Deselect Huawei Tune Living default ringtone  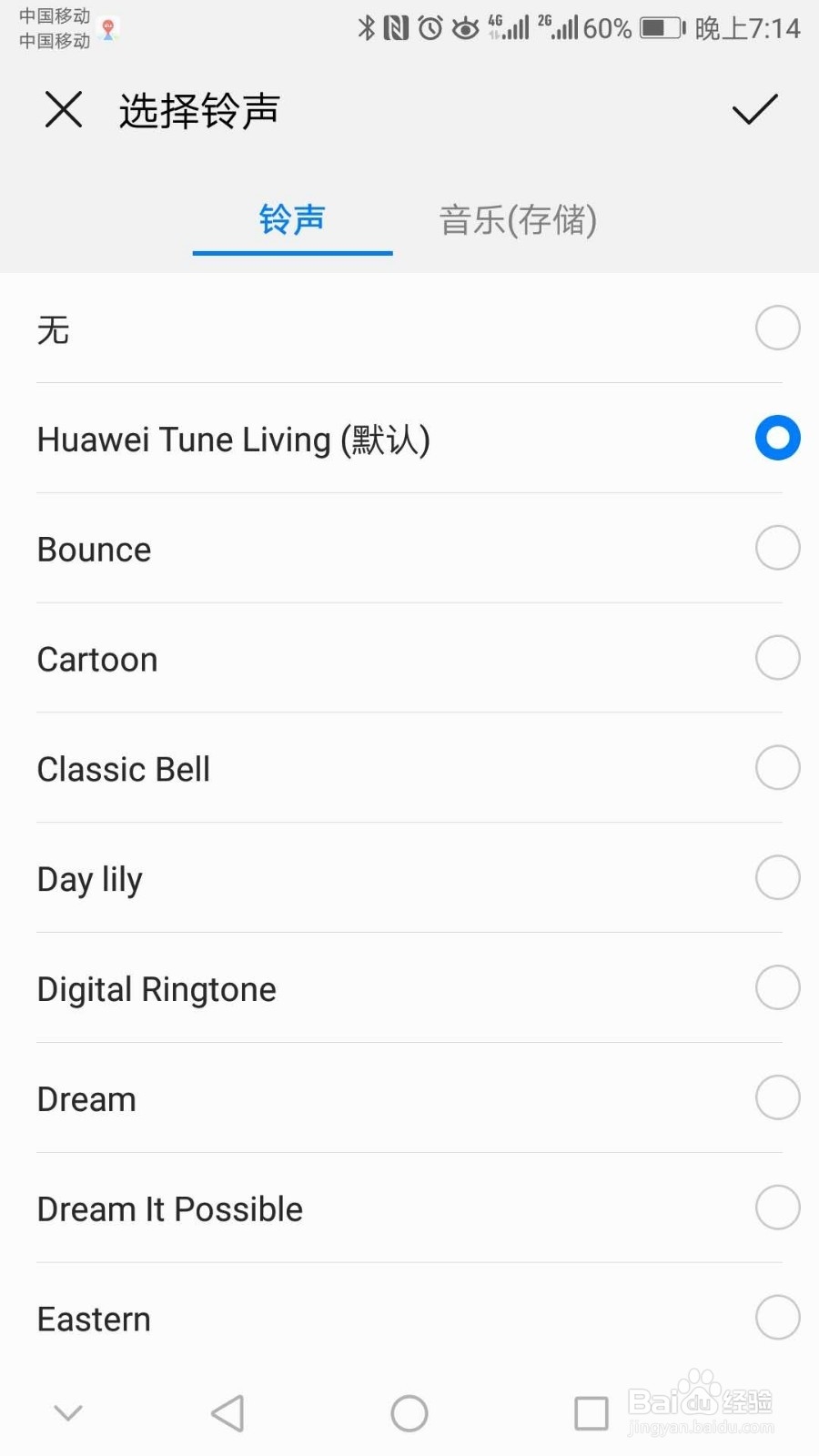tap(776, 438)
